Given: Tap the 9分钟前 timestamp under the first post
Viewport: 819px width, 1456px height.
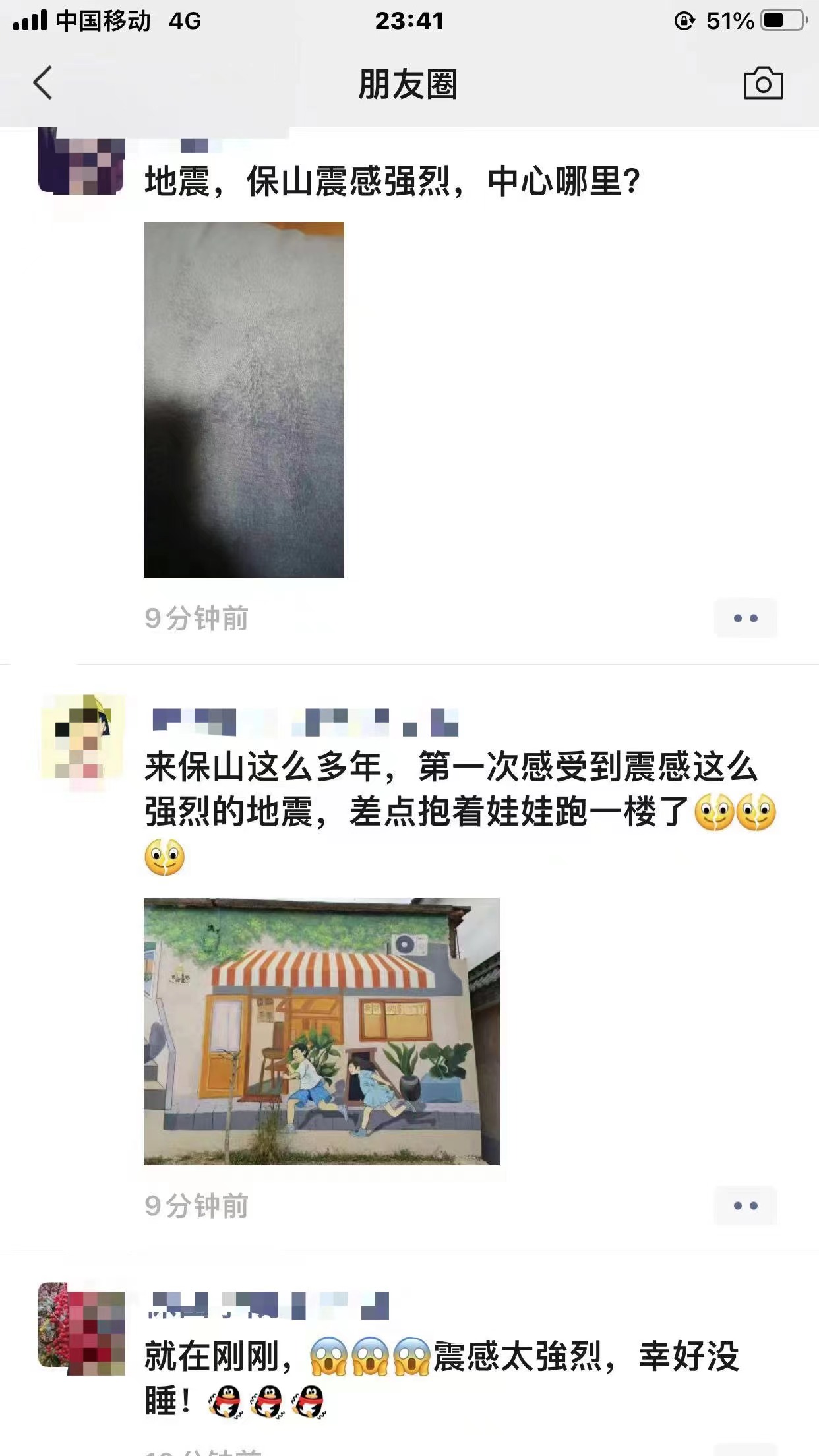Looking at the screenshot, I should (195, 617).
